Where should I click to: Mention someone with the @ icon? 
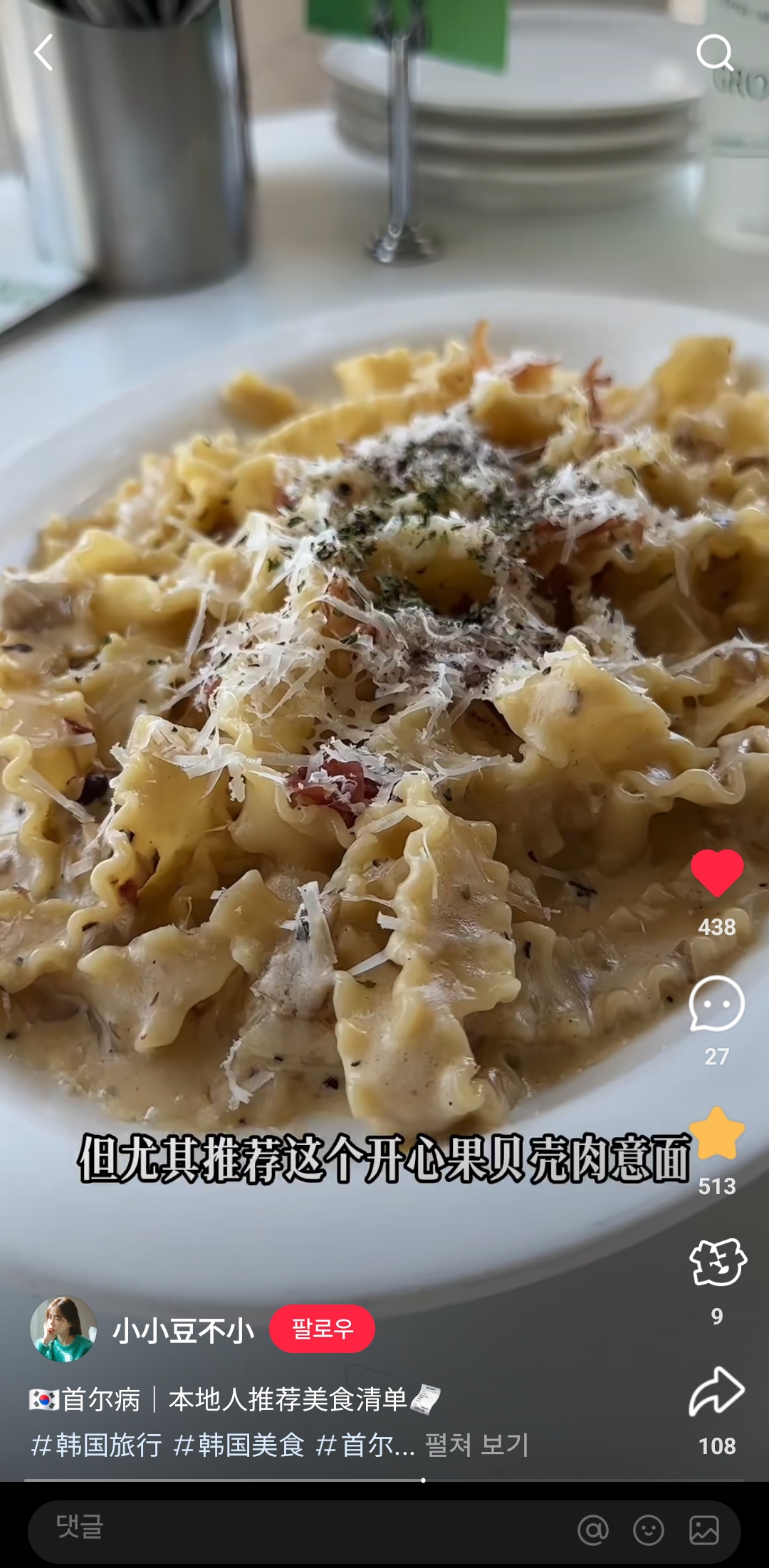(593, 1530)
